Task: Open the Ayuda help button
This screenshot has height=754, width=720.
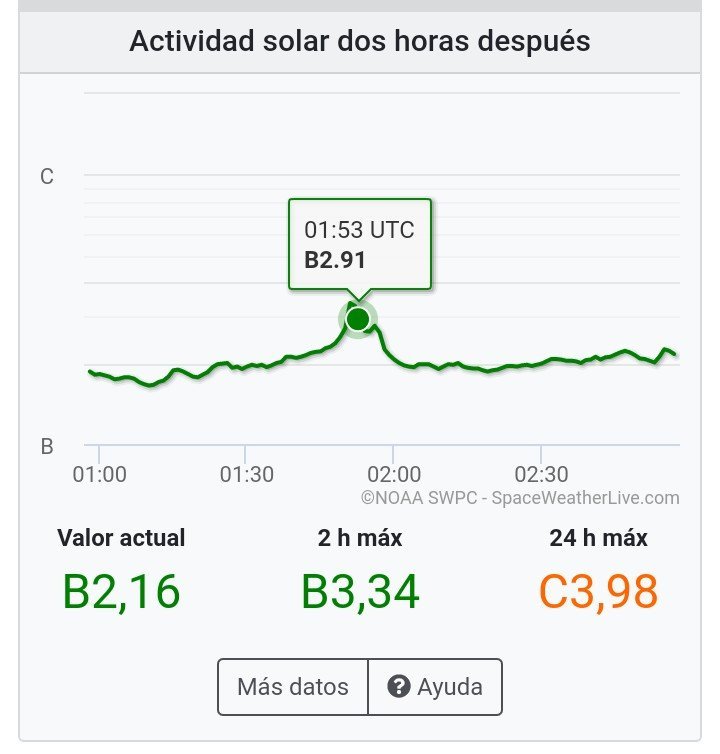Action: point(435,687)
